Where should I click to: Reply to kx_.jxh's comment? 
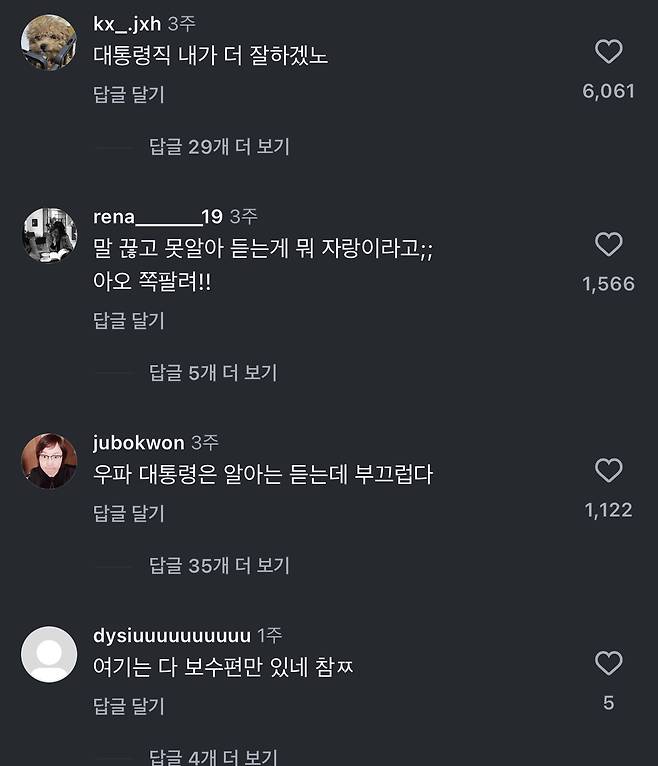click(x=128, y=95)
